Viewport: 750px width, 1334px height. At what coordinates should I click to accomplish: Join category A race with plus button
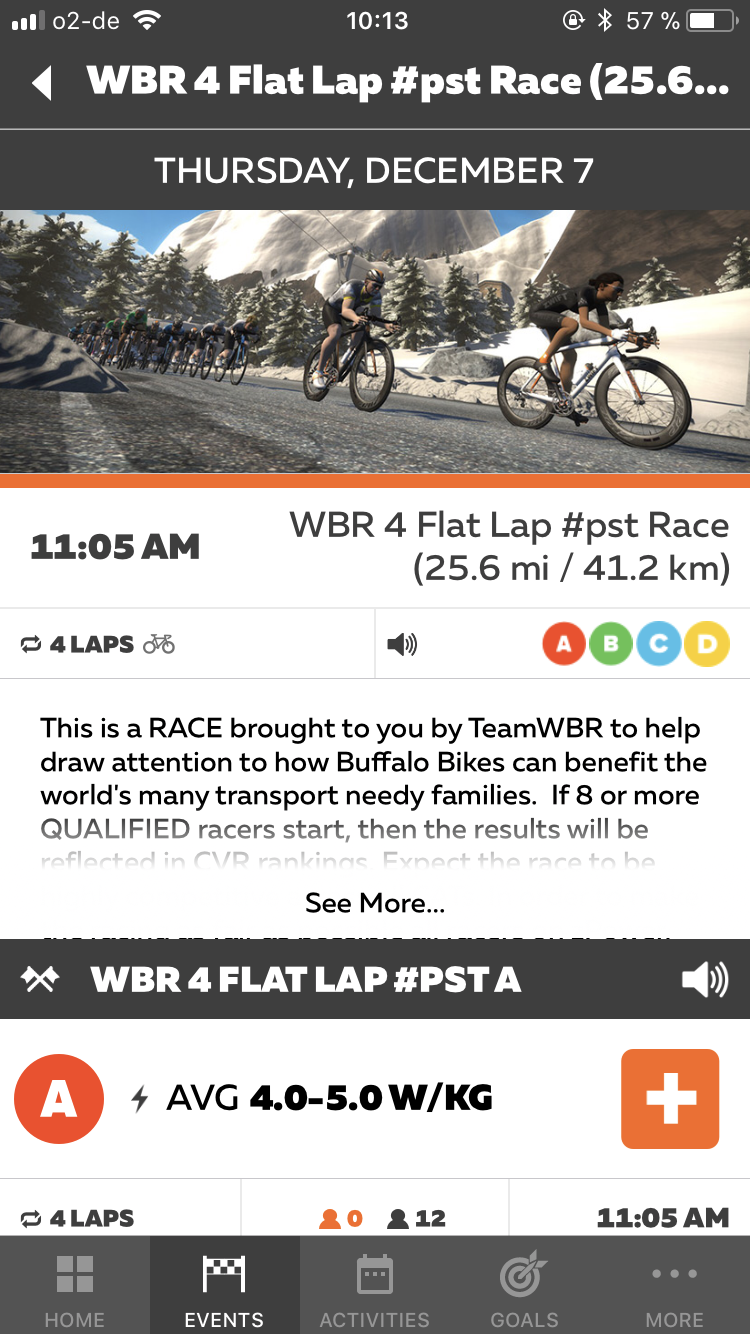670,1098
